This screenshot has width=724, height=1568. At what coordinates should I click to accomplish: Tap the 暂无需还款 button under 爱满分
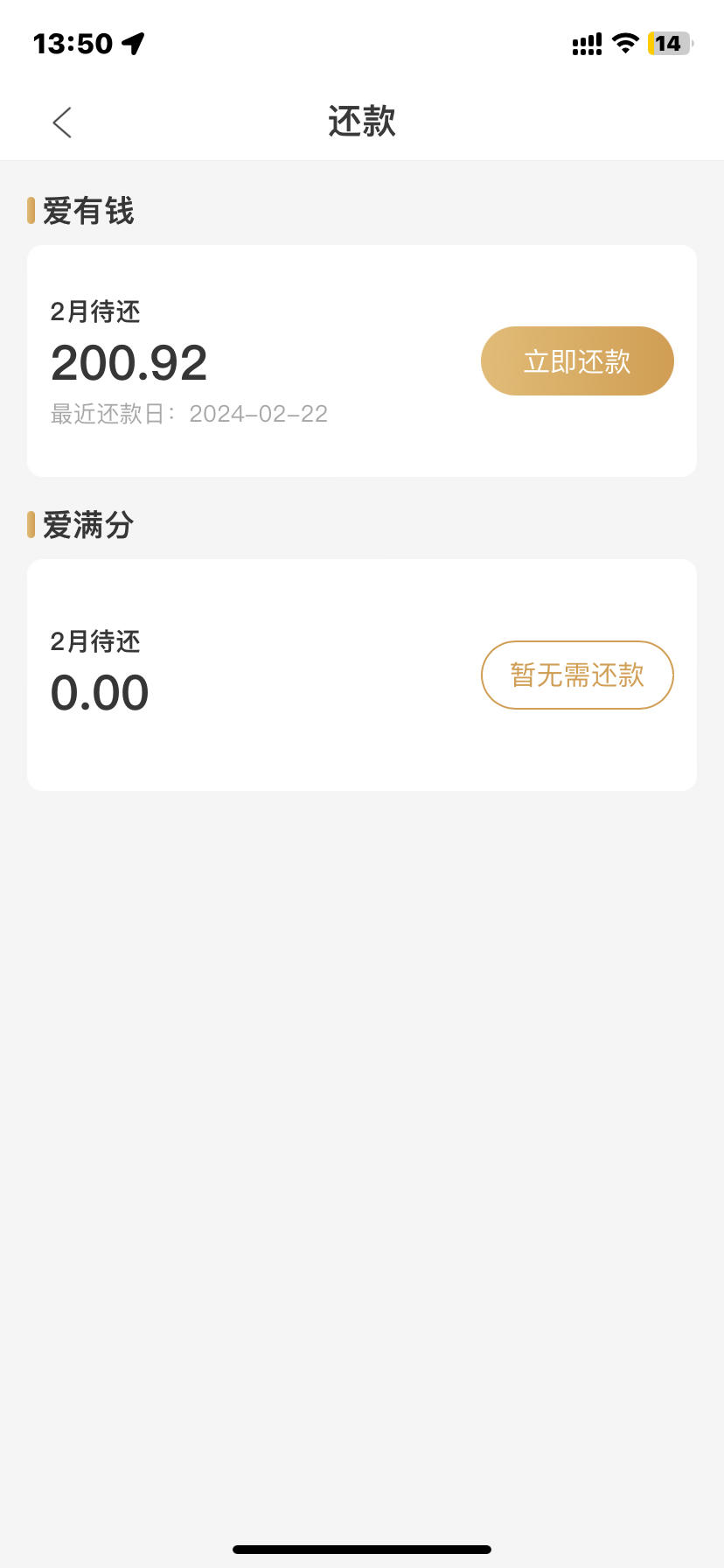pos(577,675)
